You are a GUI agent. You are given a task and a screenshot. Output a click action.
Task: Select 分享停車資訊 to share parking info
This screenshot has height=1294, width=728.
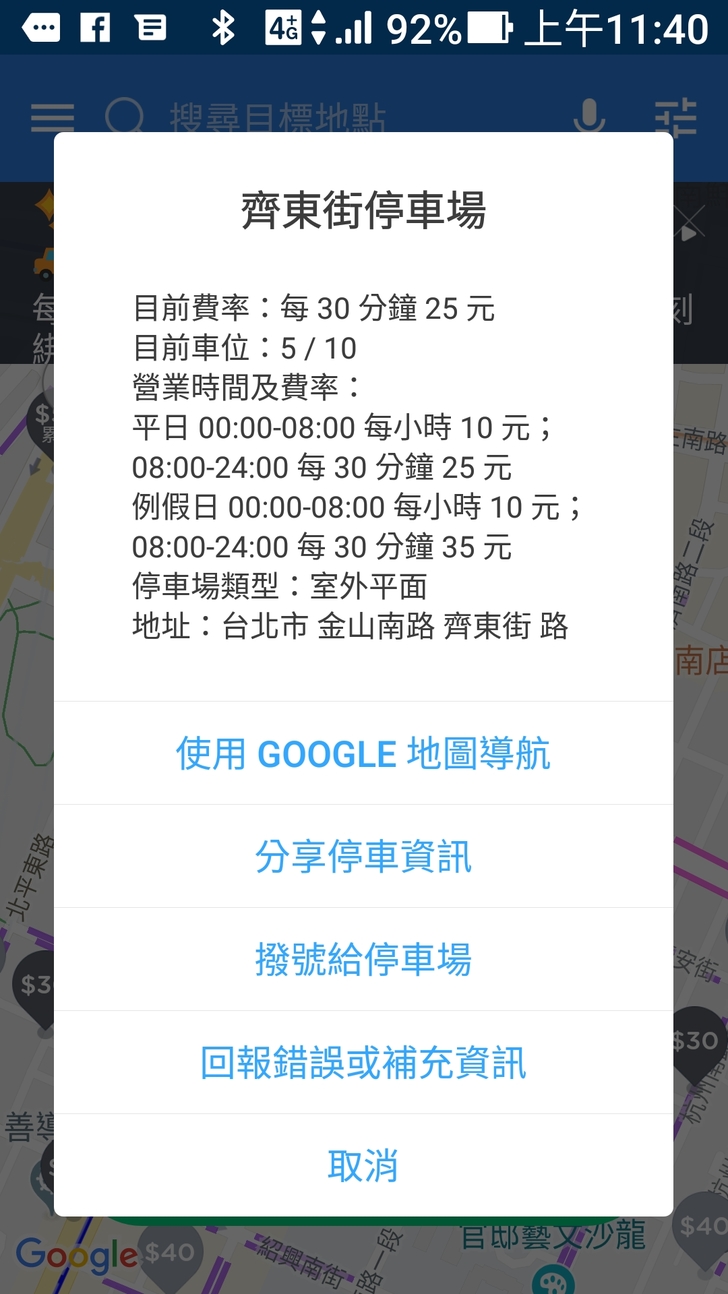[363, 857]
